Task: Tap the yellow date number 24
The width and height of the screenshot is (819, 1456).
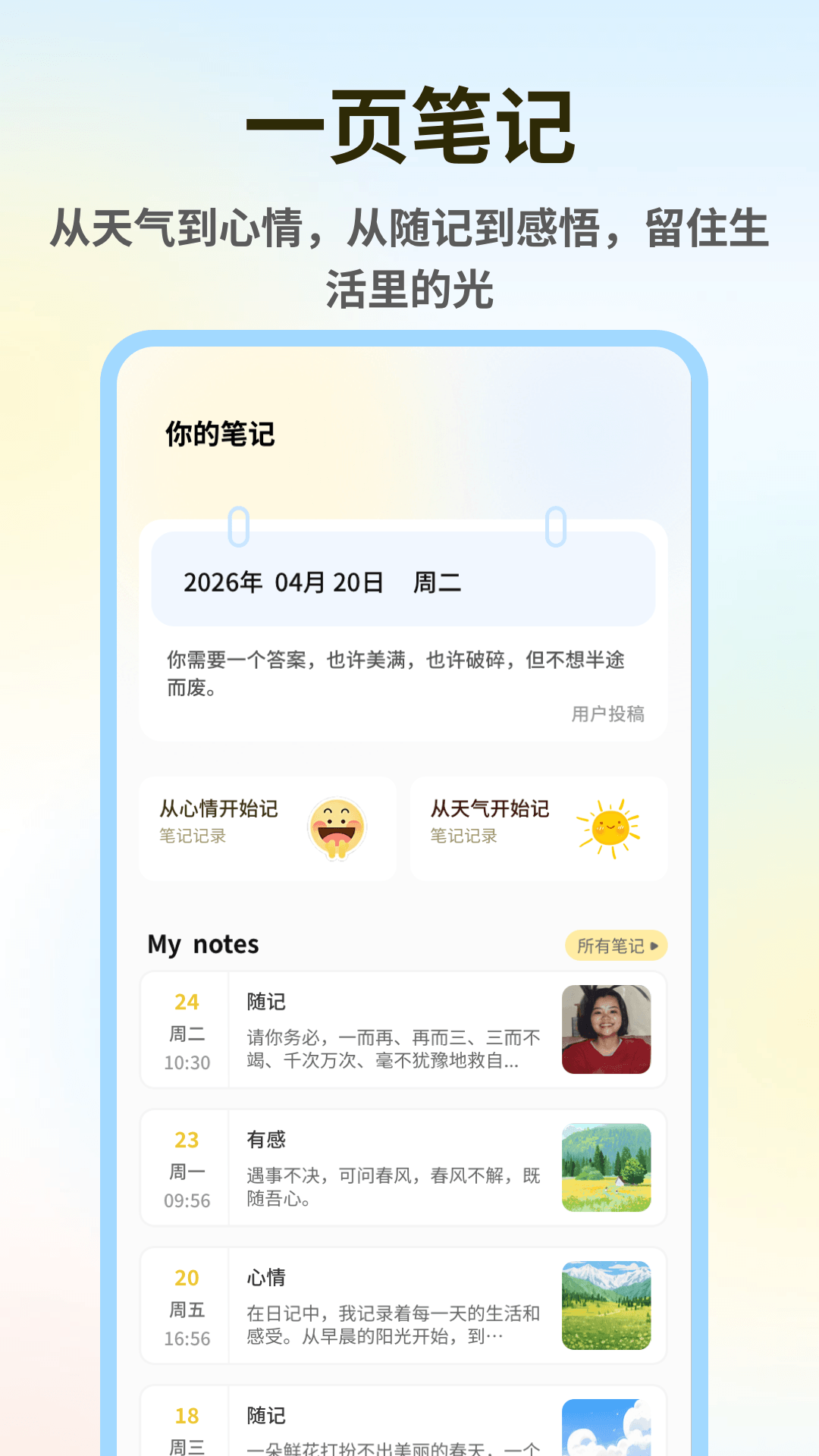Action: (185, 1002)
